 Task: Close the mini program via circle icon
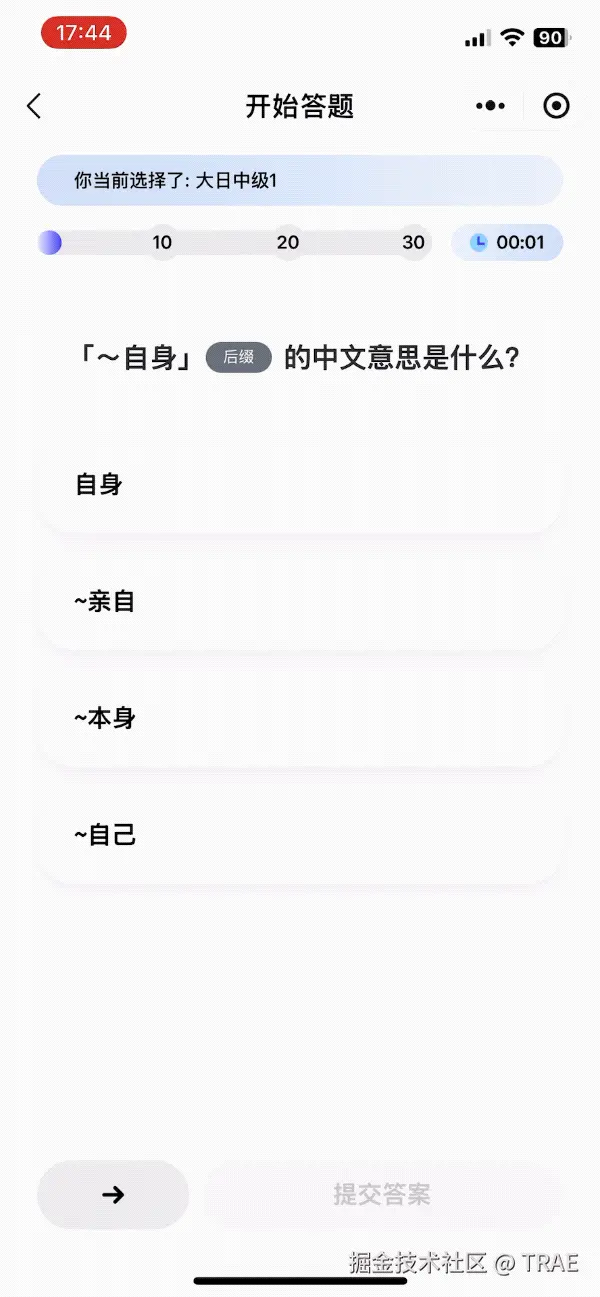[556, 106]
